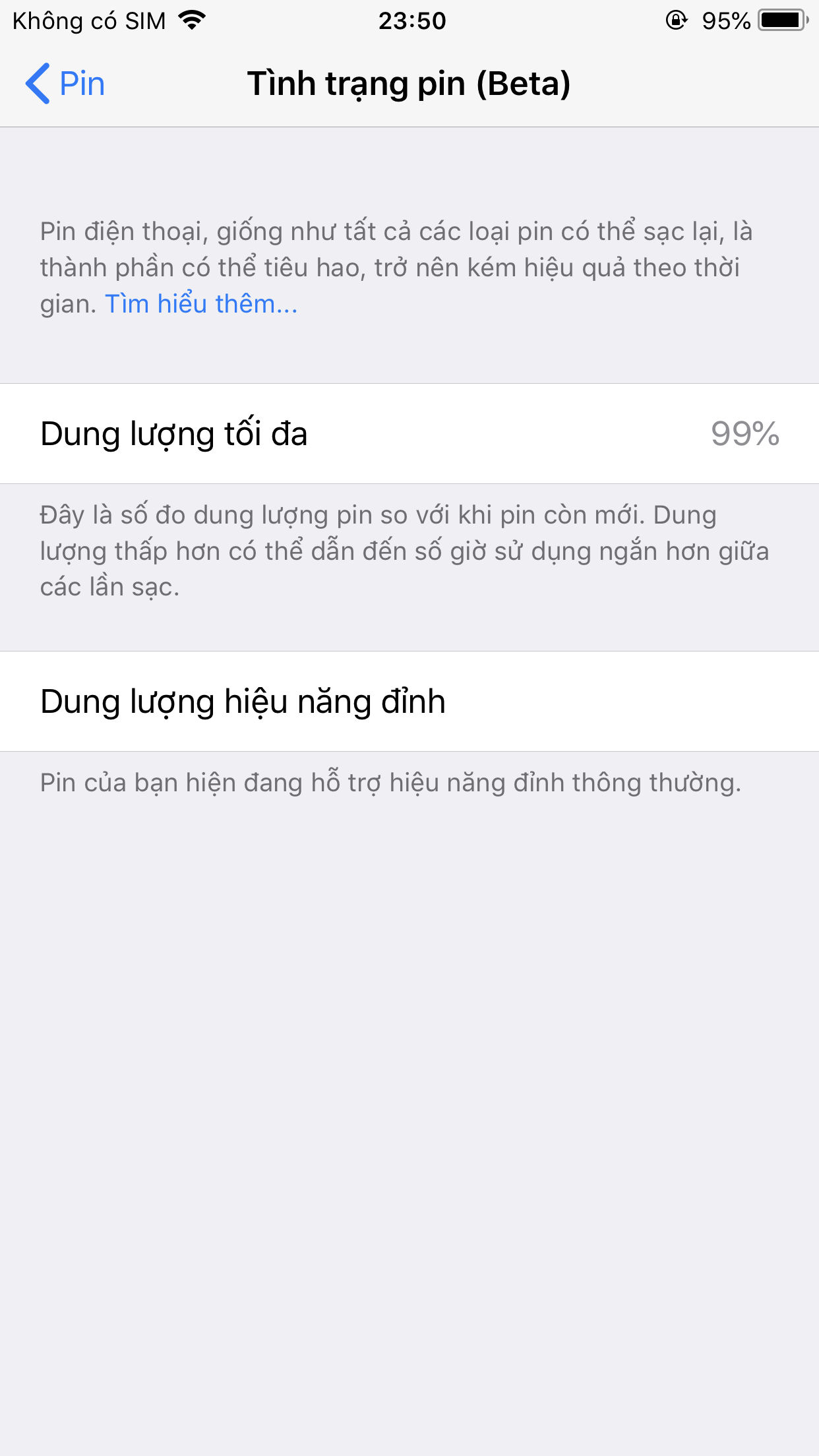Open the 'Tìm hiểu thêm...' link

pyautogui.click(x=201, y=304)
